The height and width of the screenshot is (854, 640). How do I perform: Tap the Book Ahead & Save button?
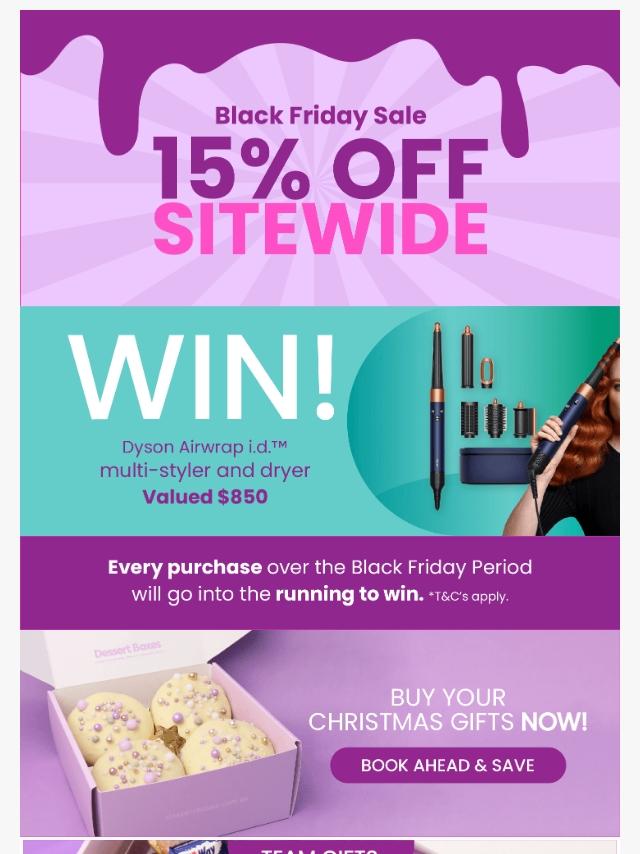point(447,765)
